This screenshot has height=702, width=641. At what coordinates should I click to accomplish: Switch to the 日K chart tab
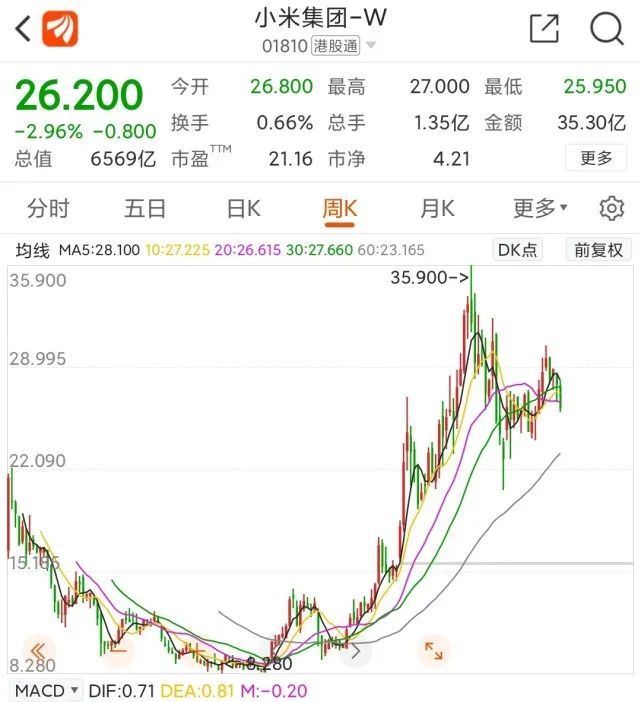[x=243, y=208]
